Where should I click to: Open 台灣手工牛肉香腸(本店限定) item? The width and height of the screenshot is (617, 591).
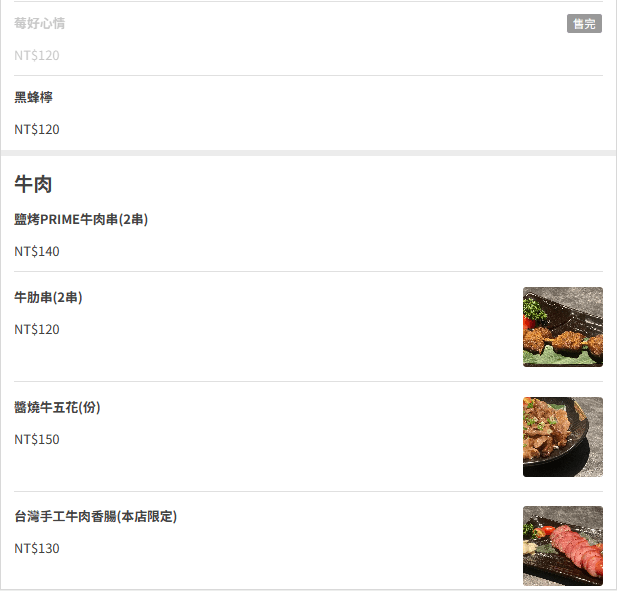[308, 541]
